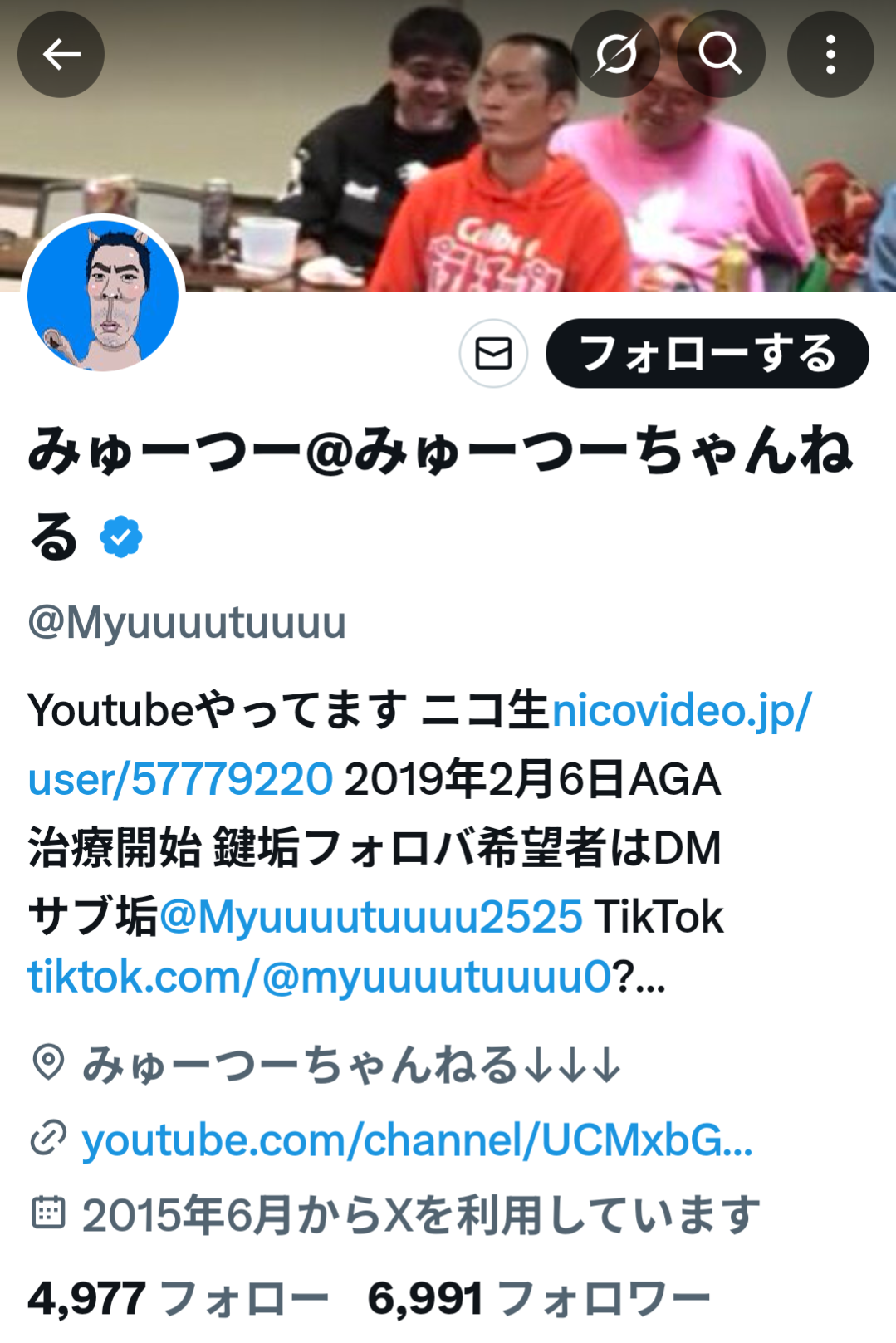Image resolution: width=896 pixels, height=1343 pixels.
Task: Open the tiktok.com/@myuuutuuuu0 link
Action: (x=320, y=977)
